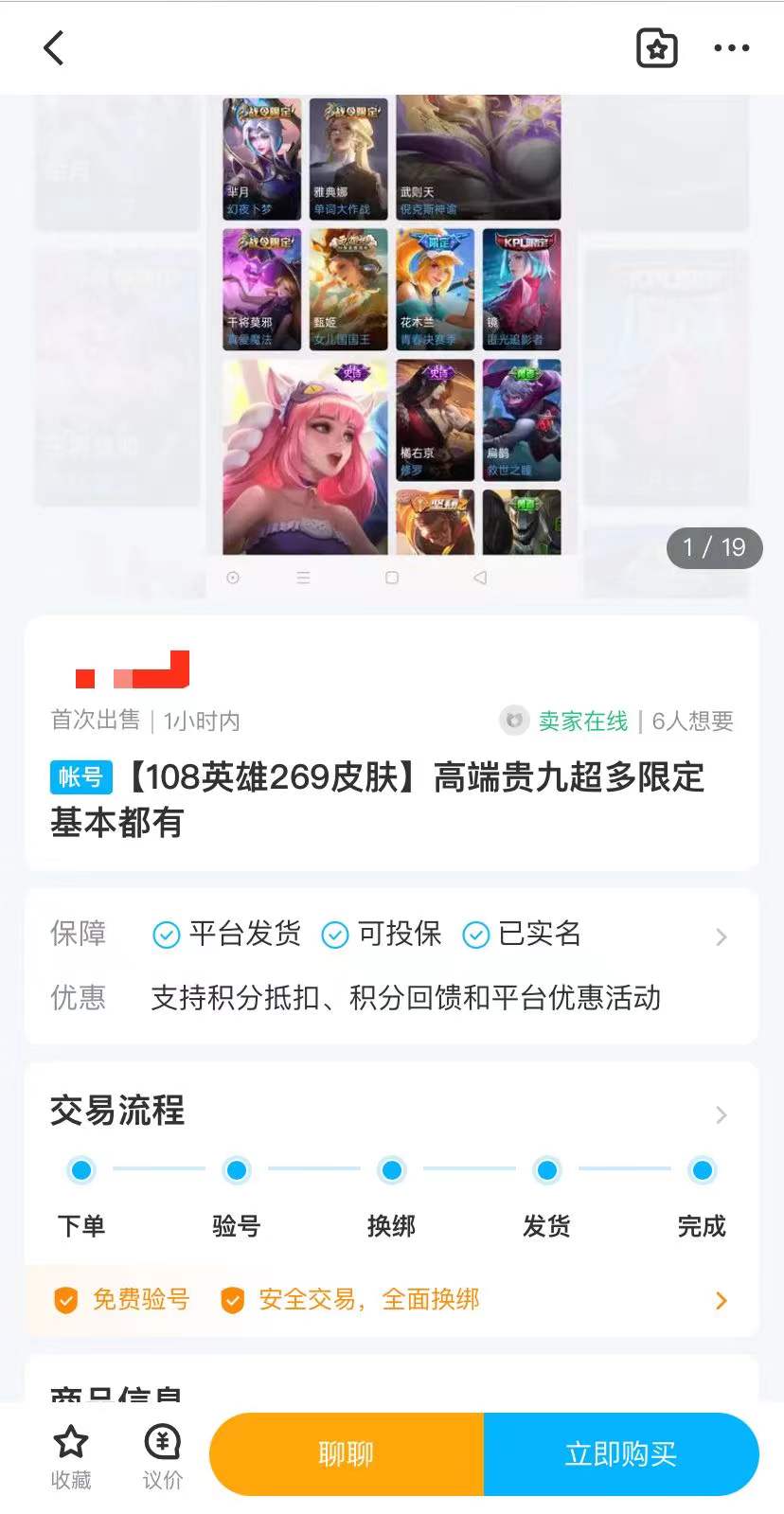Open the 免费验号 安全交易 info banner
The height and width of the screenshot is (1514, 784).
[x=392, y=1300]
